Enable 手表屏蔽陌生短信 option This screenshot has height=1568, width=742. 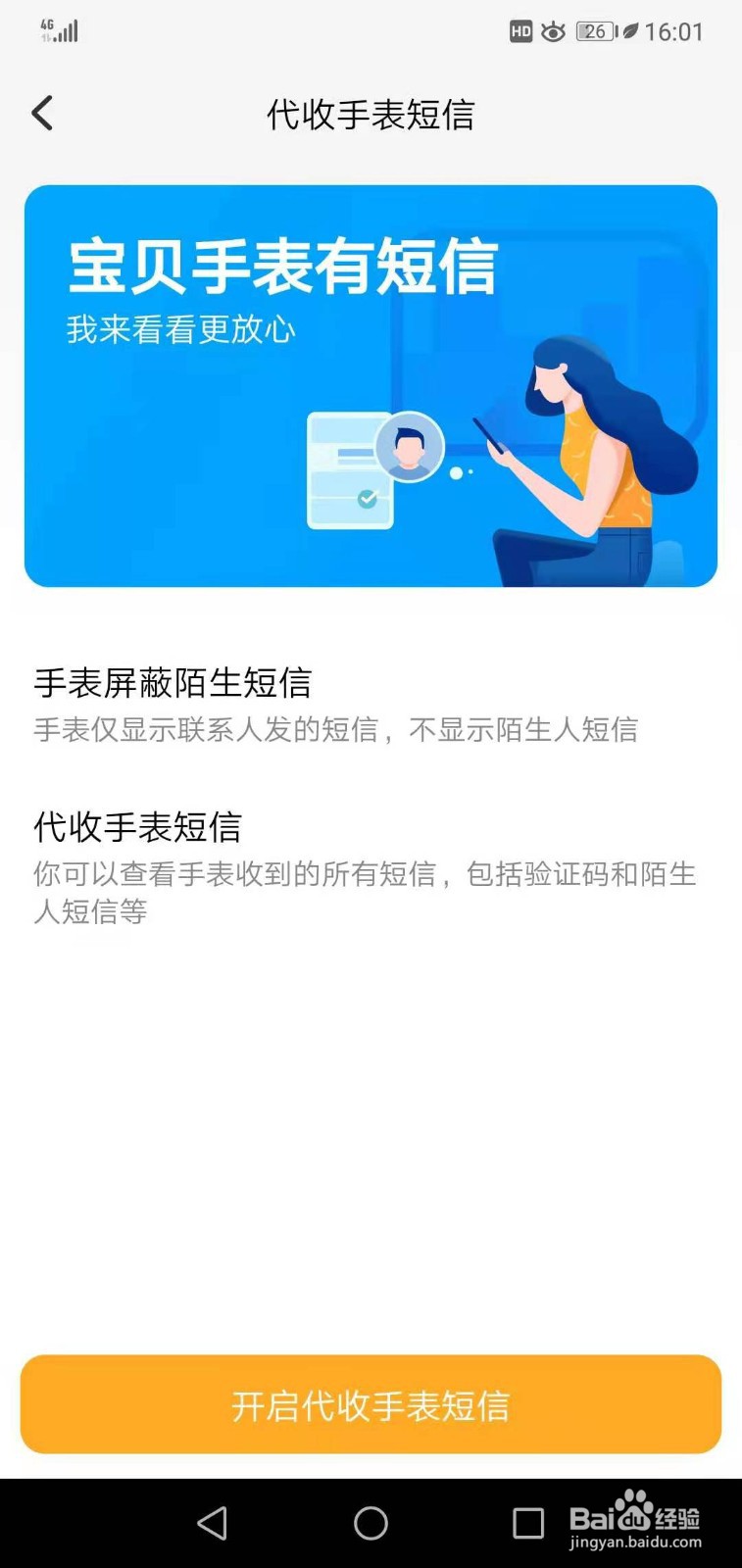pyautogui.click(x=172, y=683)
